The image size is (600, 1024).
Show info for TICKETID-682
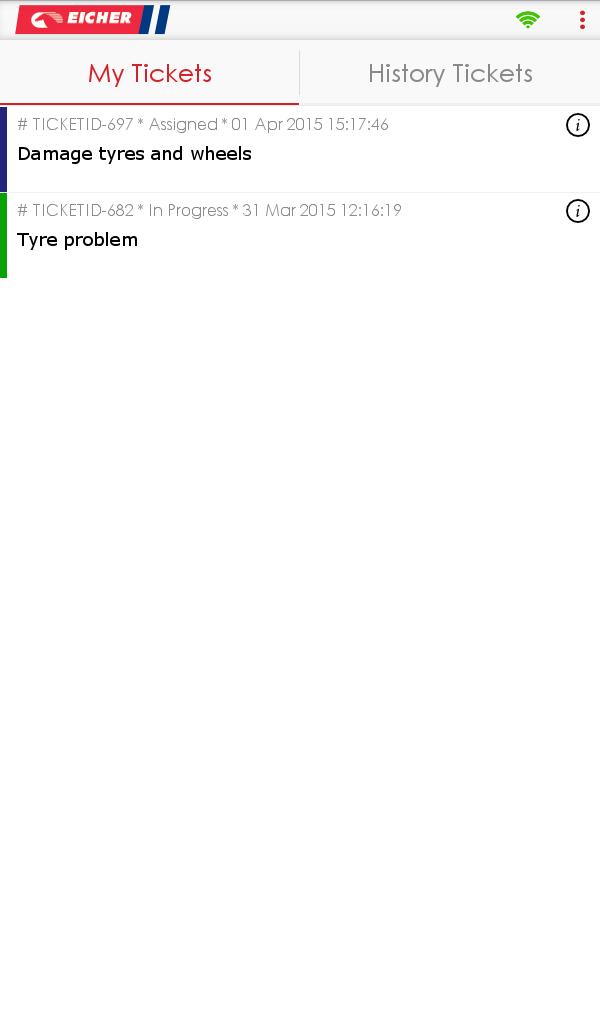point(577,211)
